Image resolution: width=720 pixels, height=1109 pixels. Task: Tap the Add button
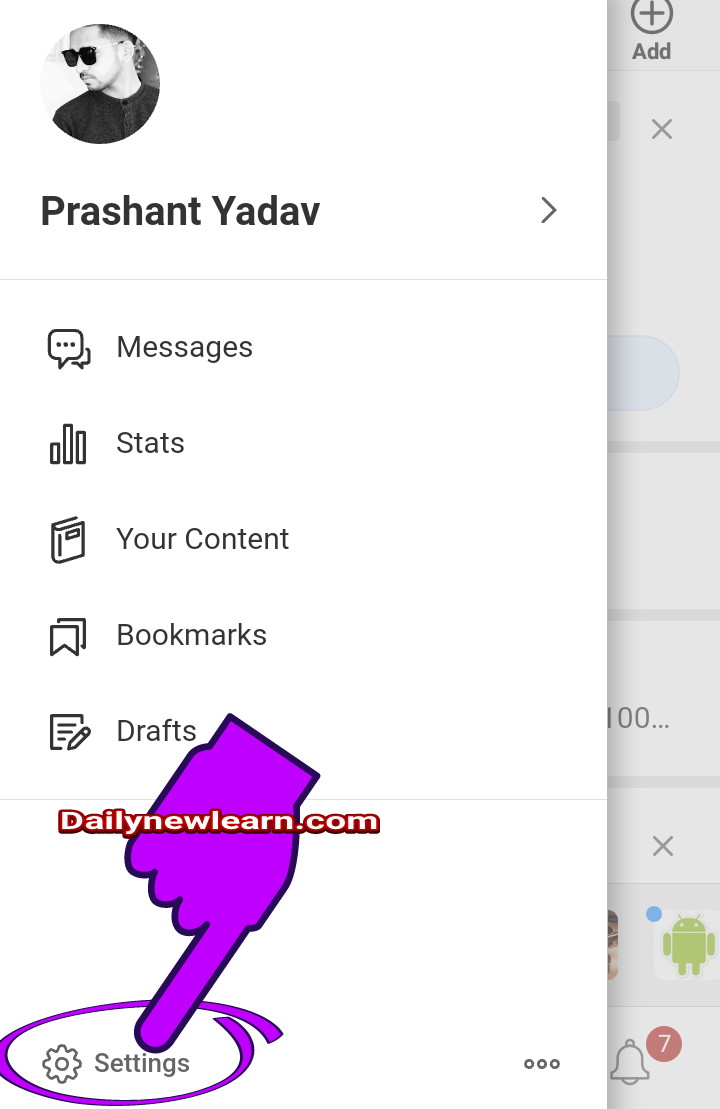[x=652, y=30]
